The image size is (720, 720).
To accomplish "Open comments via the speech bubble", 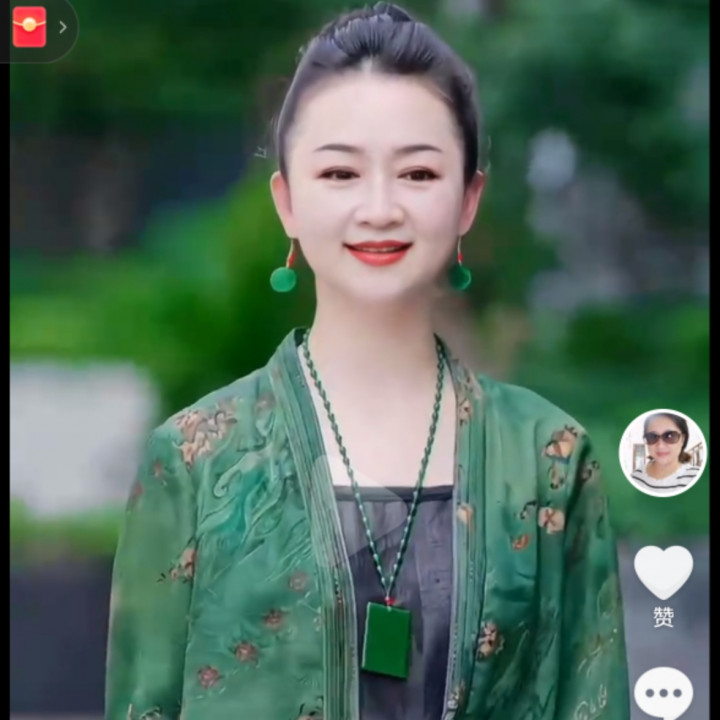I will (664, 692).
